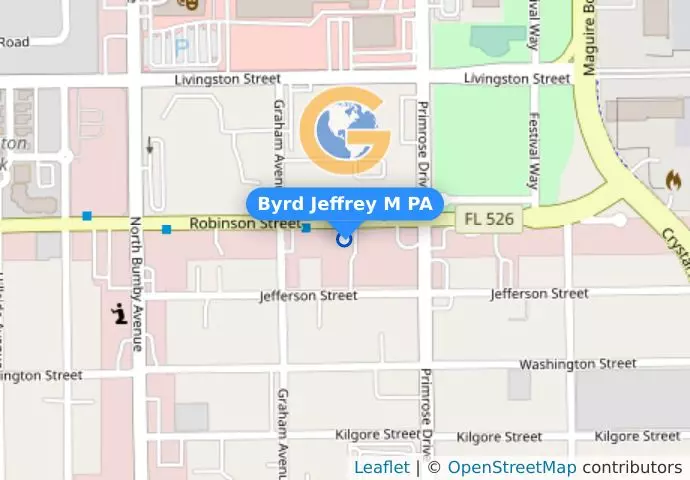Open the Leaflet attribution link

tap(381, 467)
